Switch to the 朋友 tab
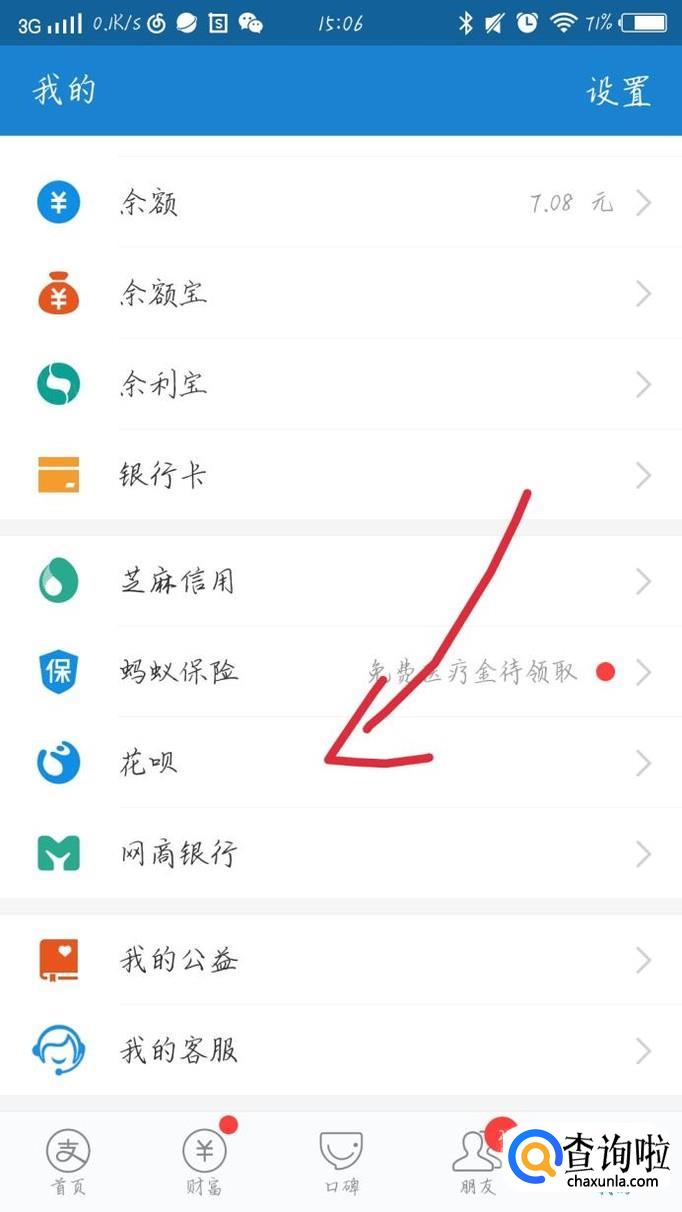The width and height of the screenshot is (682, 1212). pos(476,1162)
